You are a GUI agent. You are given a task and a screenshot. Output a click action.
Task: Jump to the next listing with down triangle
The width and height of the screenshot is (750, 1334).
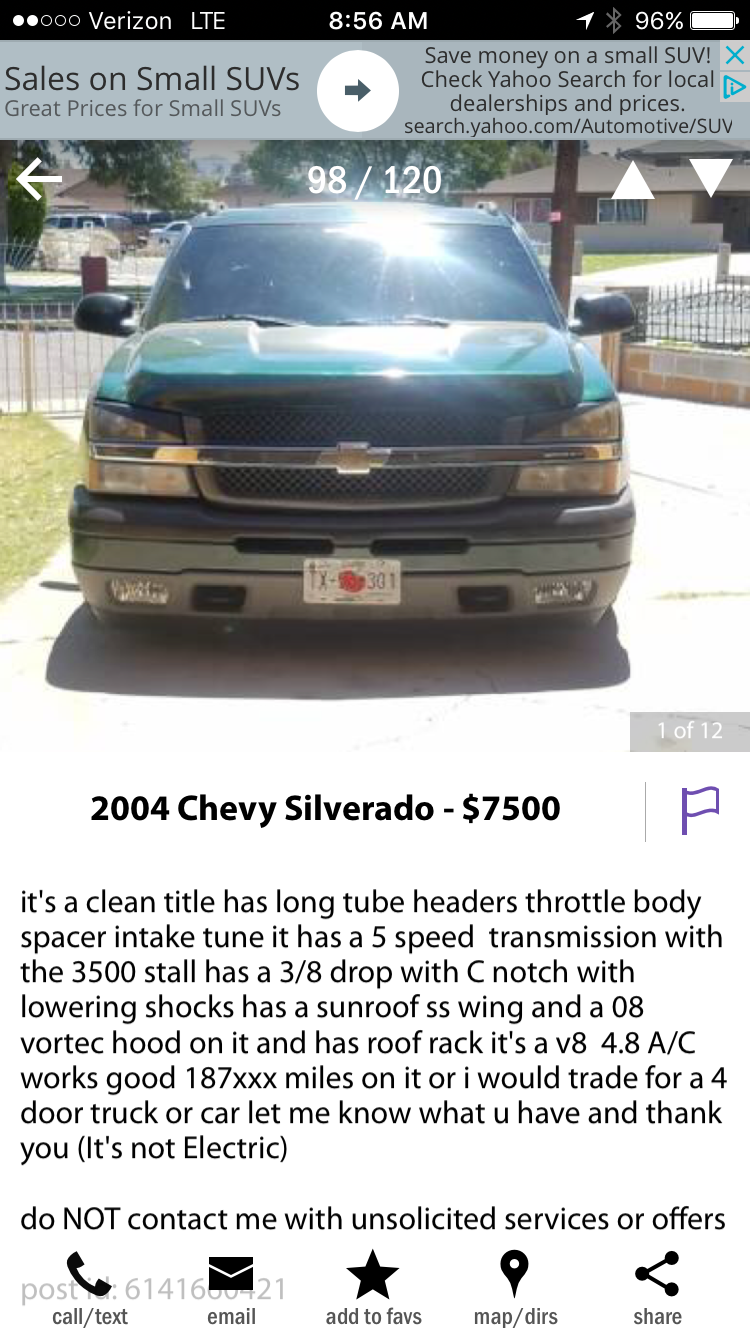(x=711, y=177)
